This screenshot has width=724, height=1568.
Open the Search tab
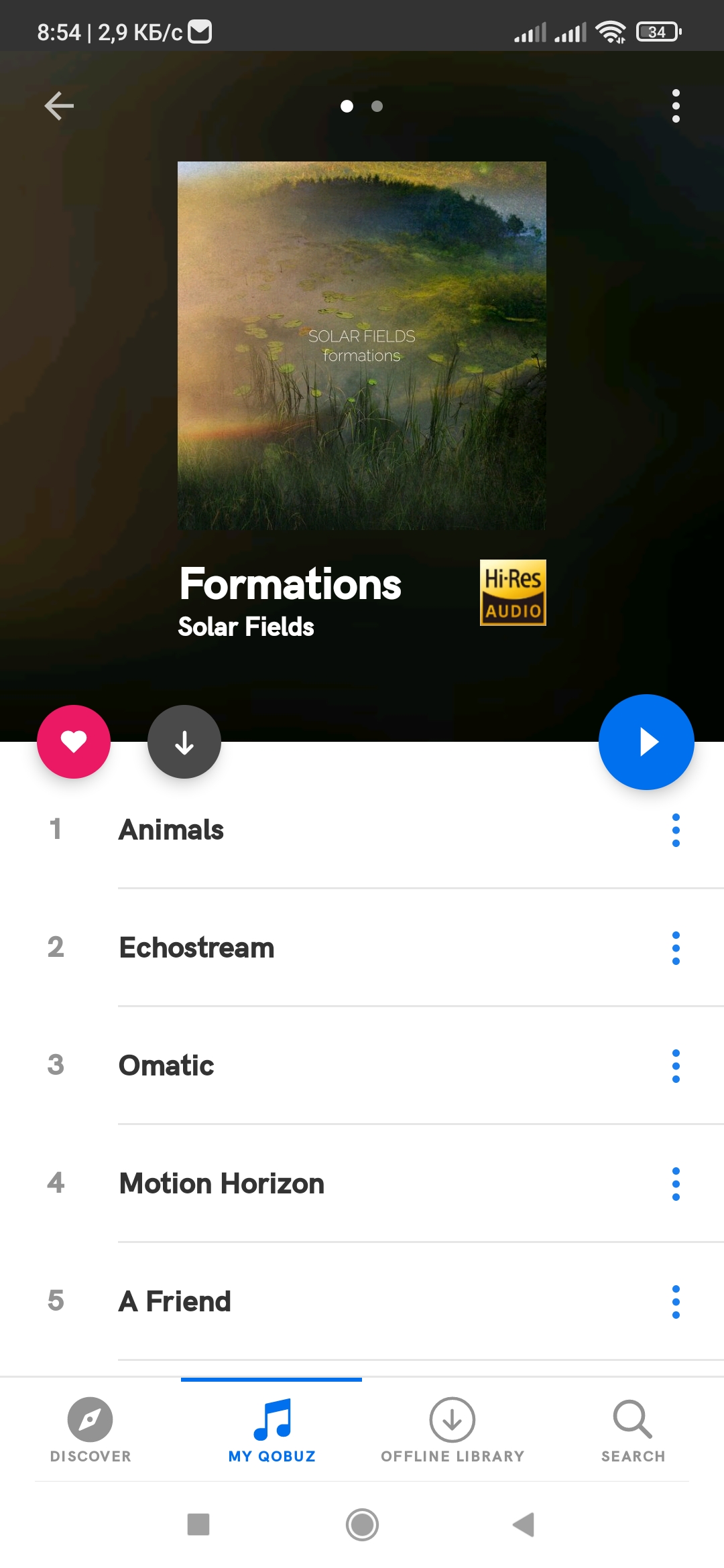633,1430
